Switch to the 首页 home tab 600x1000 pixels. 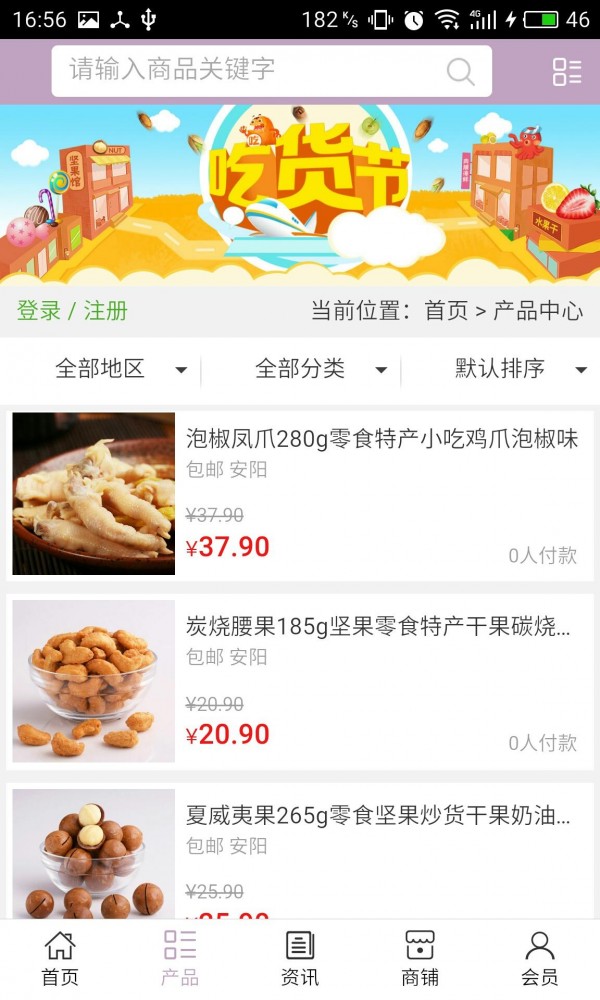tap(60, 959)
